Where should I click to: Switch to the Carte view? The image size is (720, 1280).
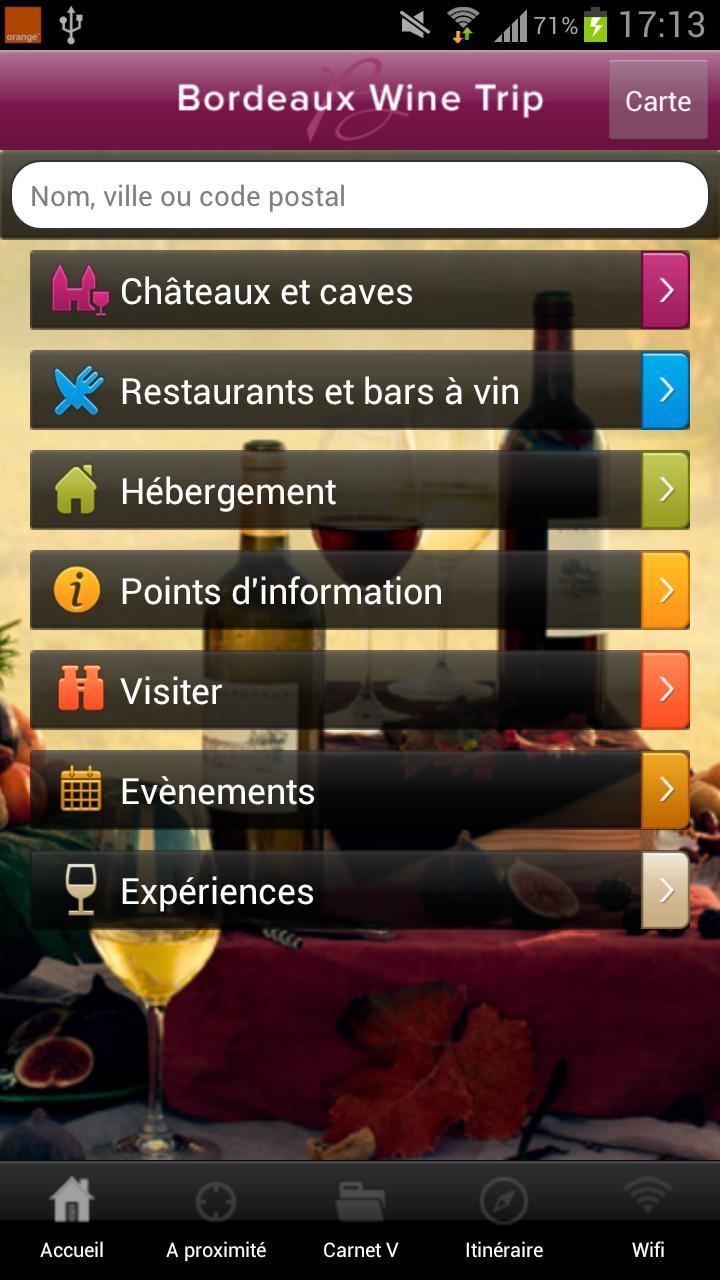click(657, 100)
